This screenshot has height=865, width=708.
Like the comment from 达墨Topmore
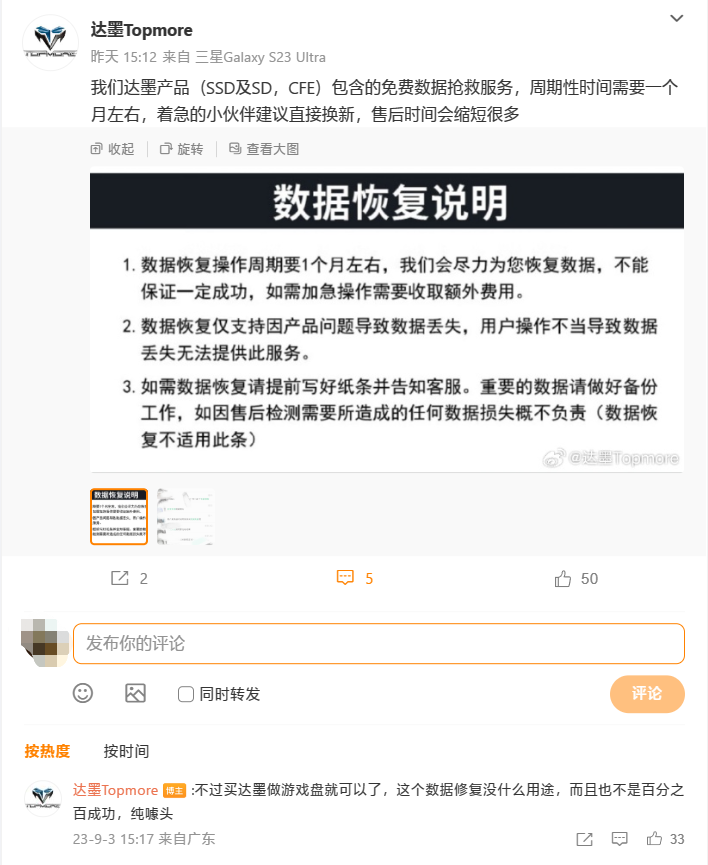coord(665,838)
